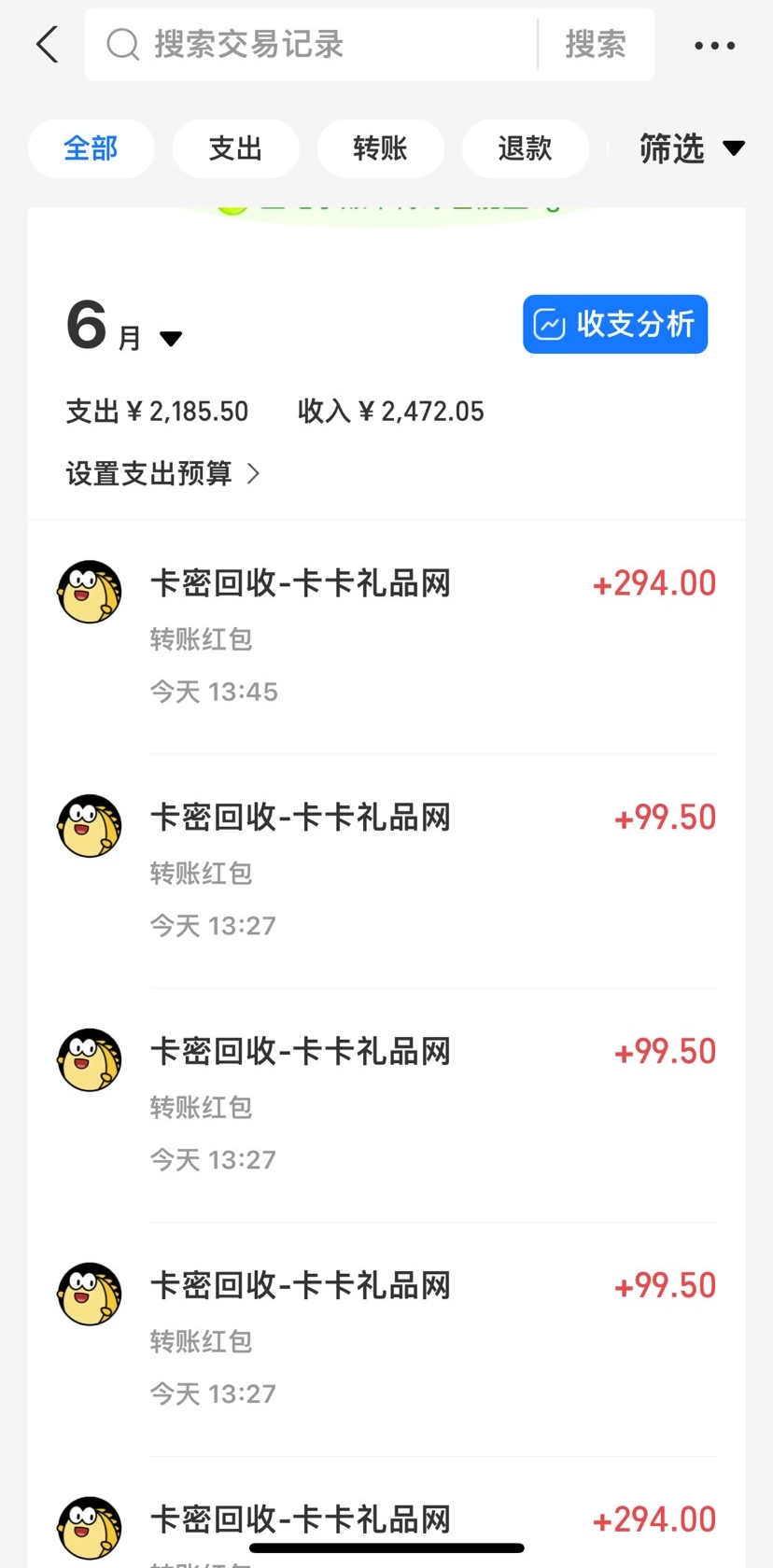Image resolution: width=773 pixels, height=1568 pixels.
Task: Click the back arrow at top left
Action: point(46,44)
